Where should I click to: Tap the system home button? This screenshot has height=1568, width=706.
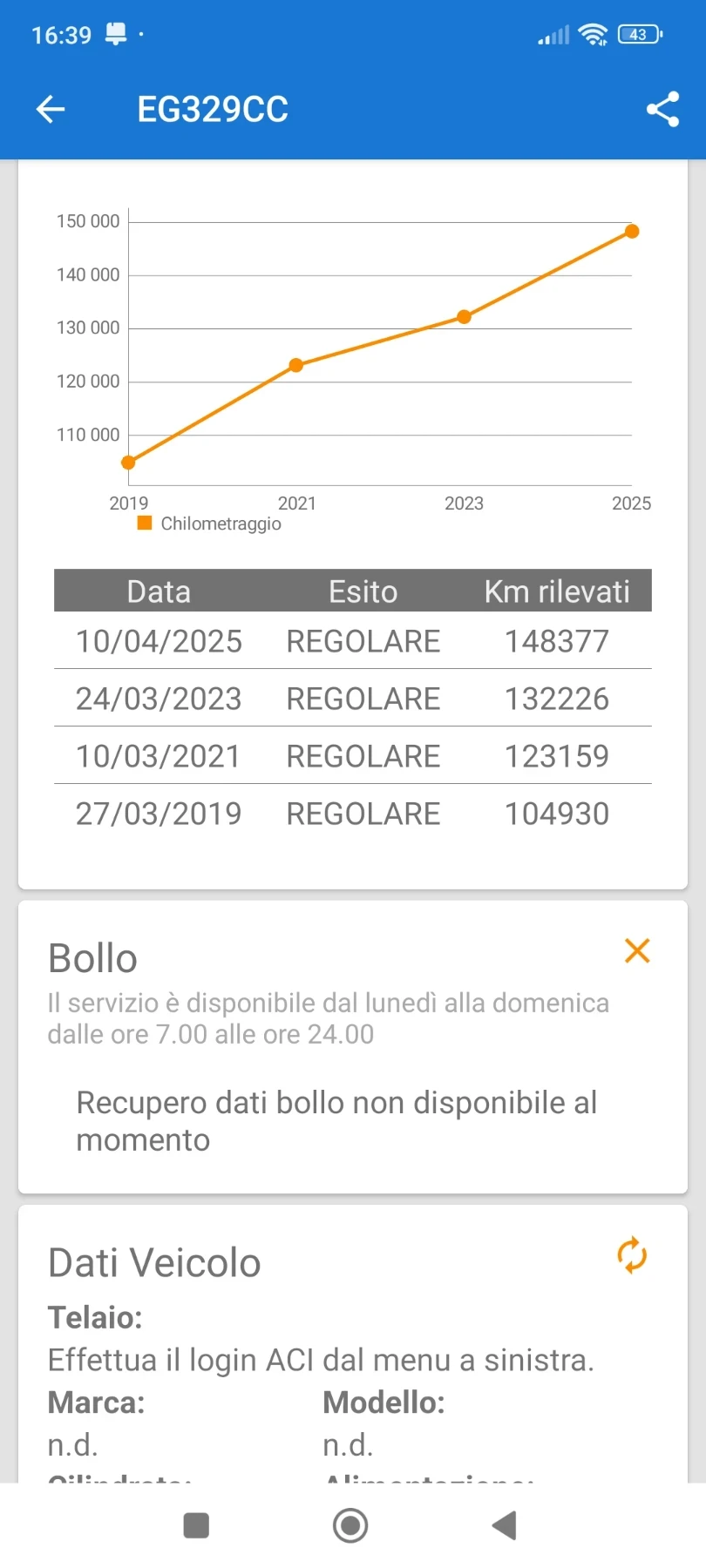(350, 1525)
